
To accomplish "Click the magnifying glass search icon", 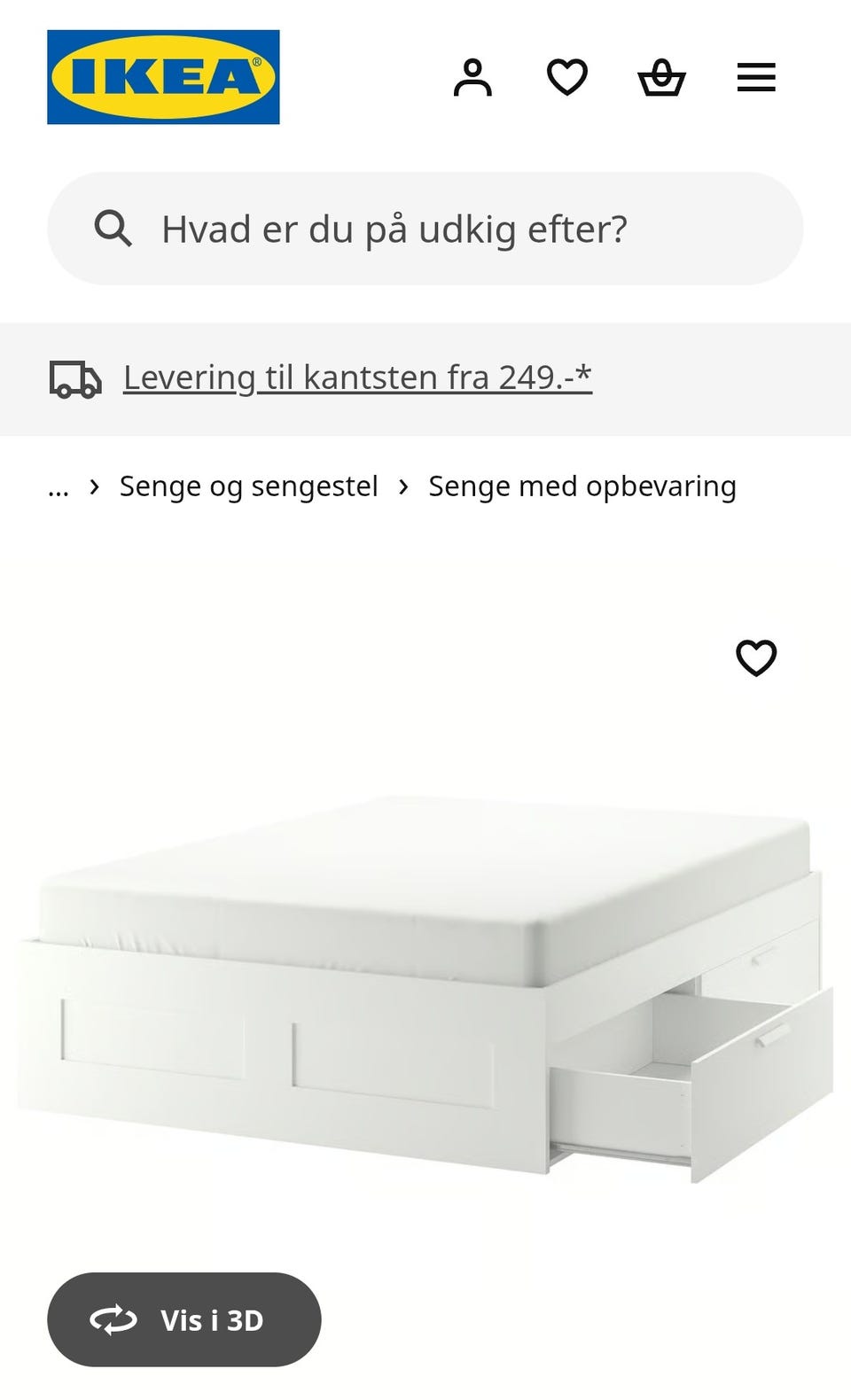I will pyautogui.click(x=115, y=229).
